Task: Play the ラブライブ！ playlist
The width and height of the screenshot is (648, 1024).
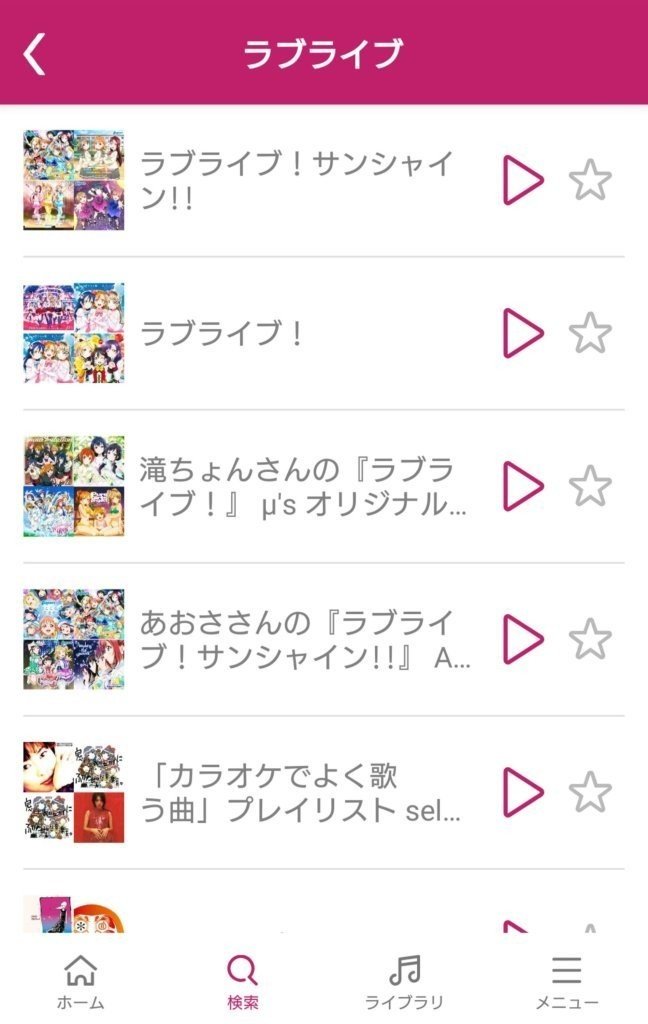Action: [523, 333]
